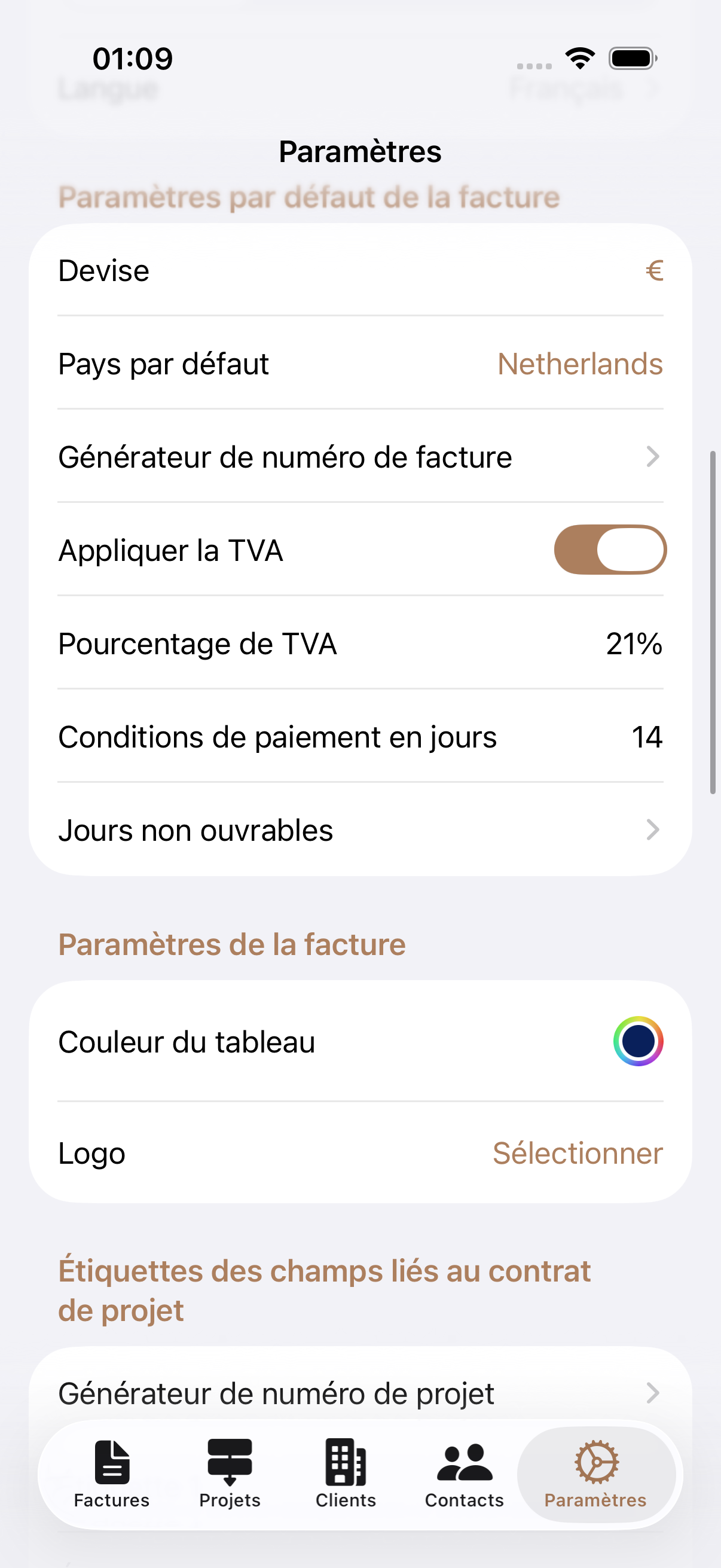Open Générateur de numéro de projet

click(360, 1393)
